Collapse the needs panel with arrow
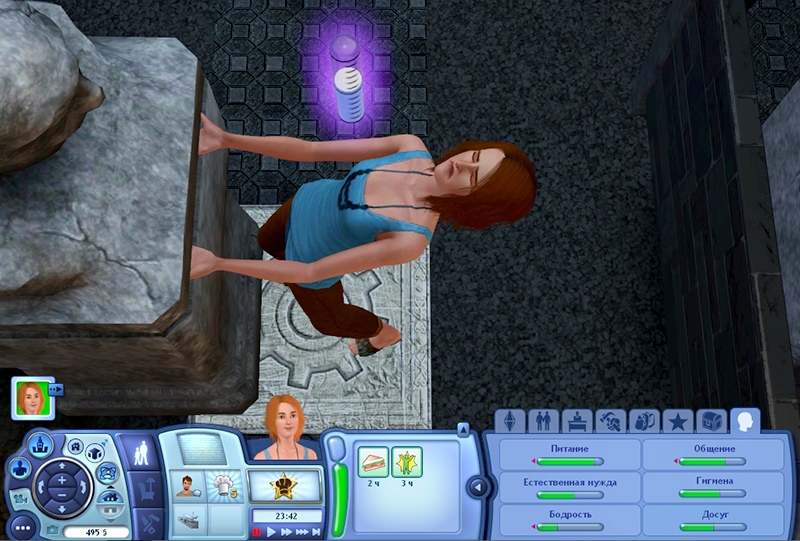The width and height of the screenshot is (800, 541). pyautogui.click(x=478, y=487)
